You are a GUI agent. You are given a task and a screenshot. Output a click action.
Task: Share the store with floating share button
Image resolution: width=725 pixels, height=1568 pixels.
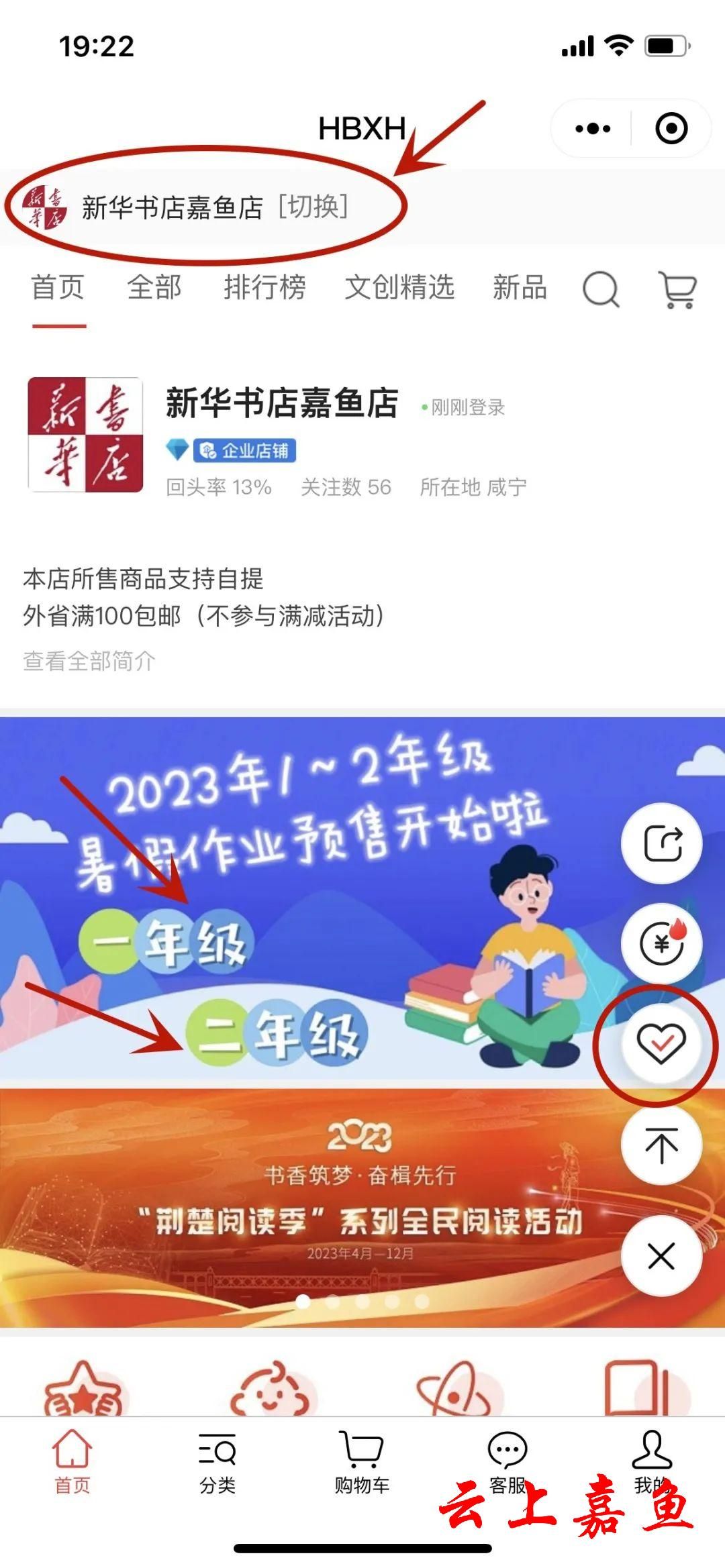662,843
